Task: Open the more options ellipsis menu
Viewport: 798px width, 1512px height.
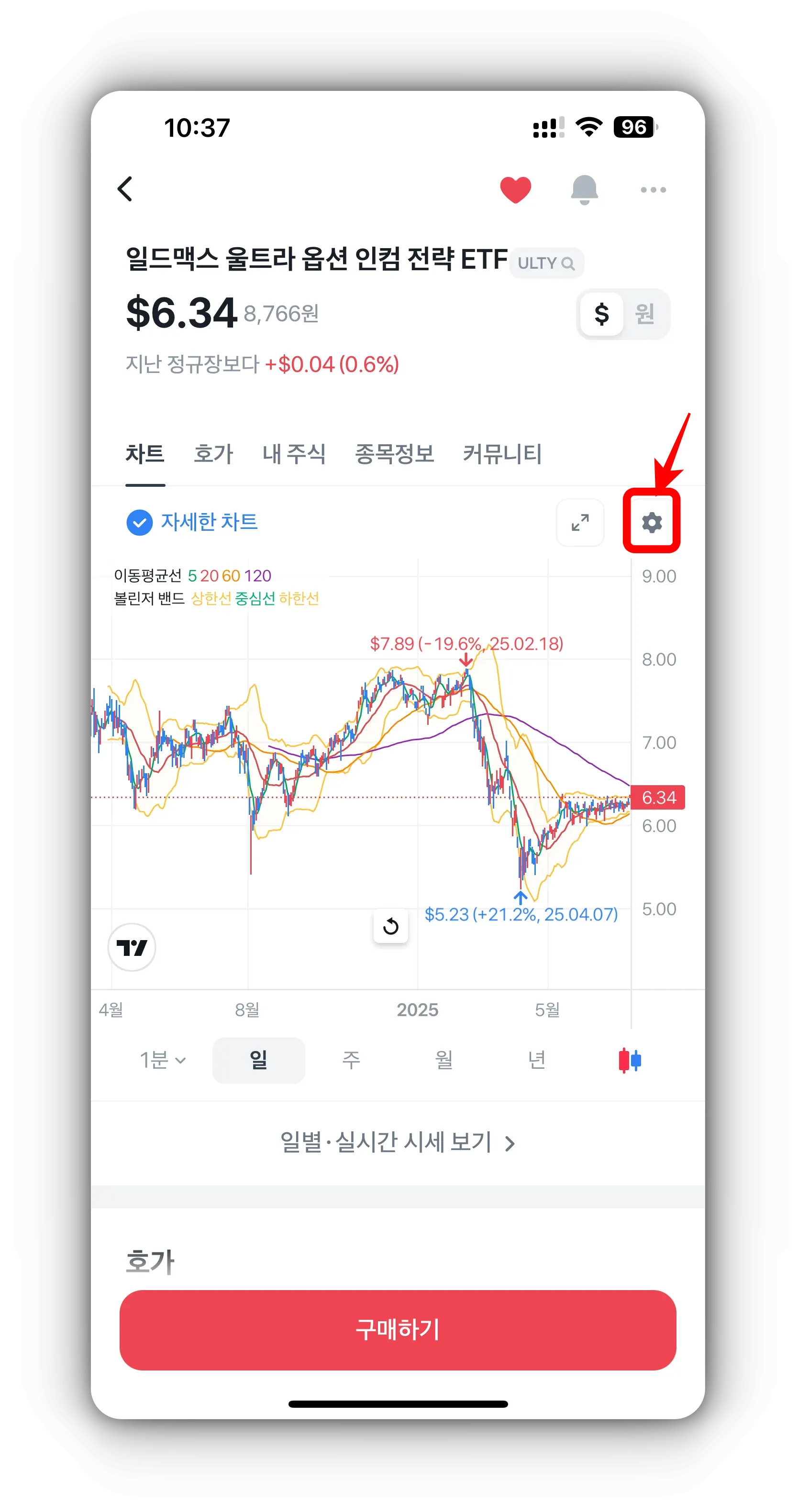Action: (x=652, y=189)
